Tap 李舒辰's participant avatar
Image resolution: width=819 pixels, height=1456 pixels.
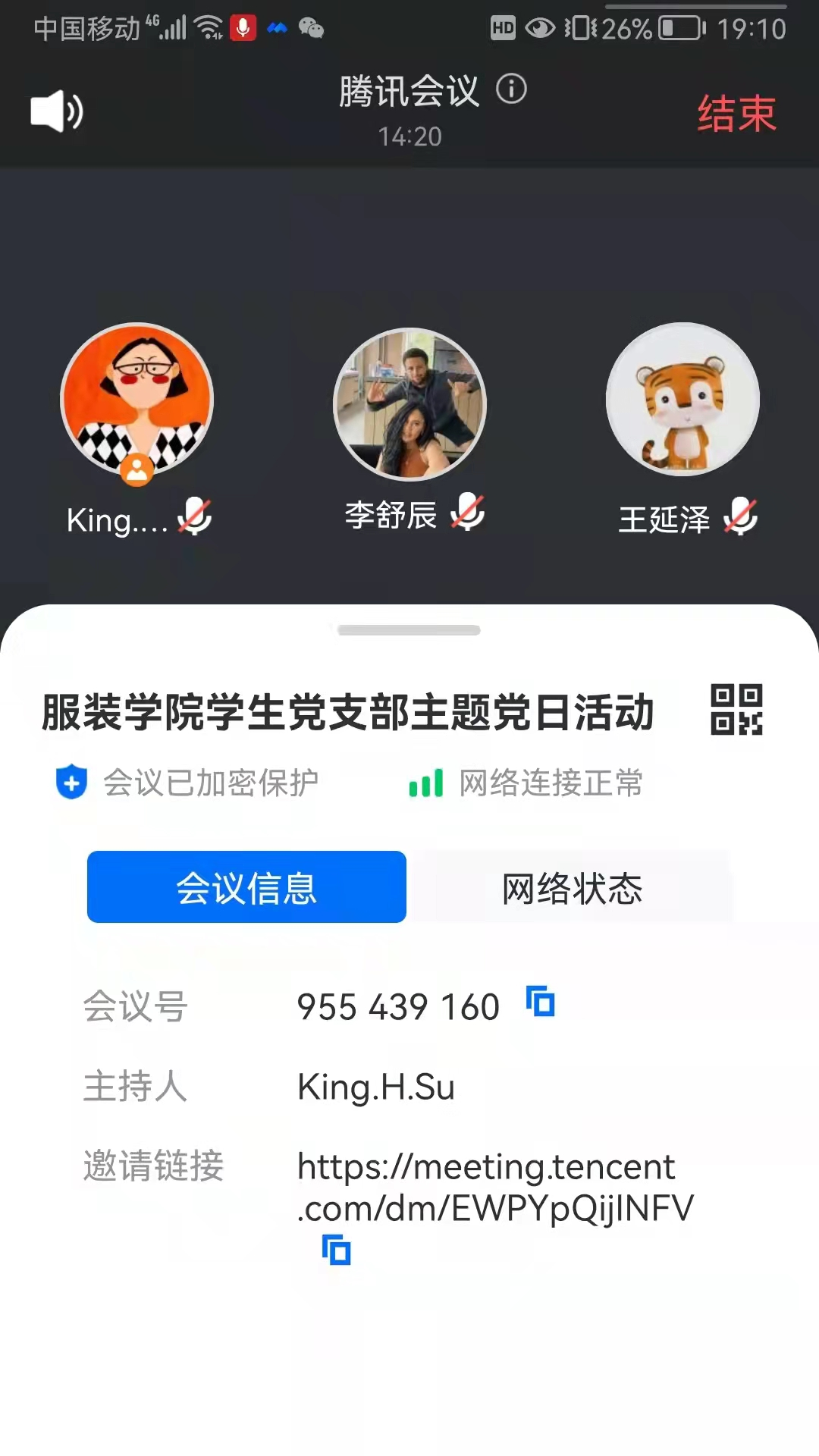click(x=409, y=404)
